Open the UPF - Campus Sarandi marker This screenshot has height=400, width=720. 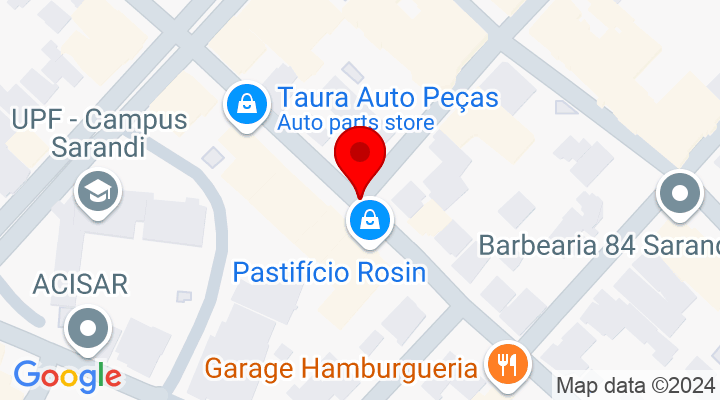99,191
